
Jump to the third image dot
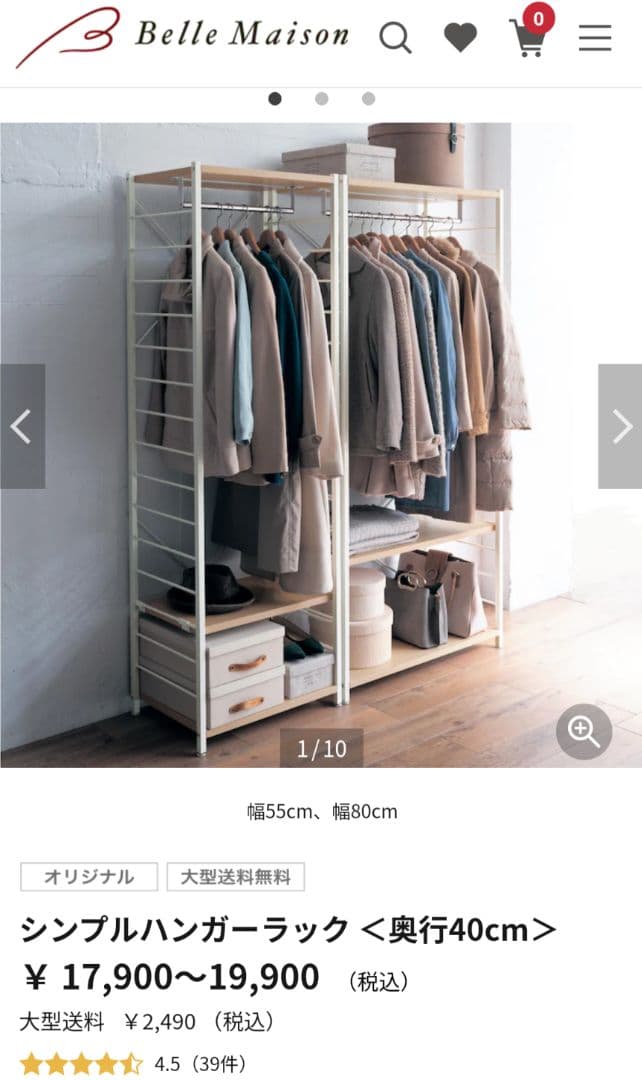pos(368,98)
